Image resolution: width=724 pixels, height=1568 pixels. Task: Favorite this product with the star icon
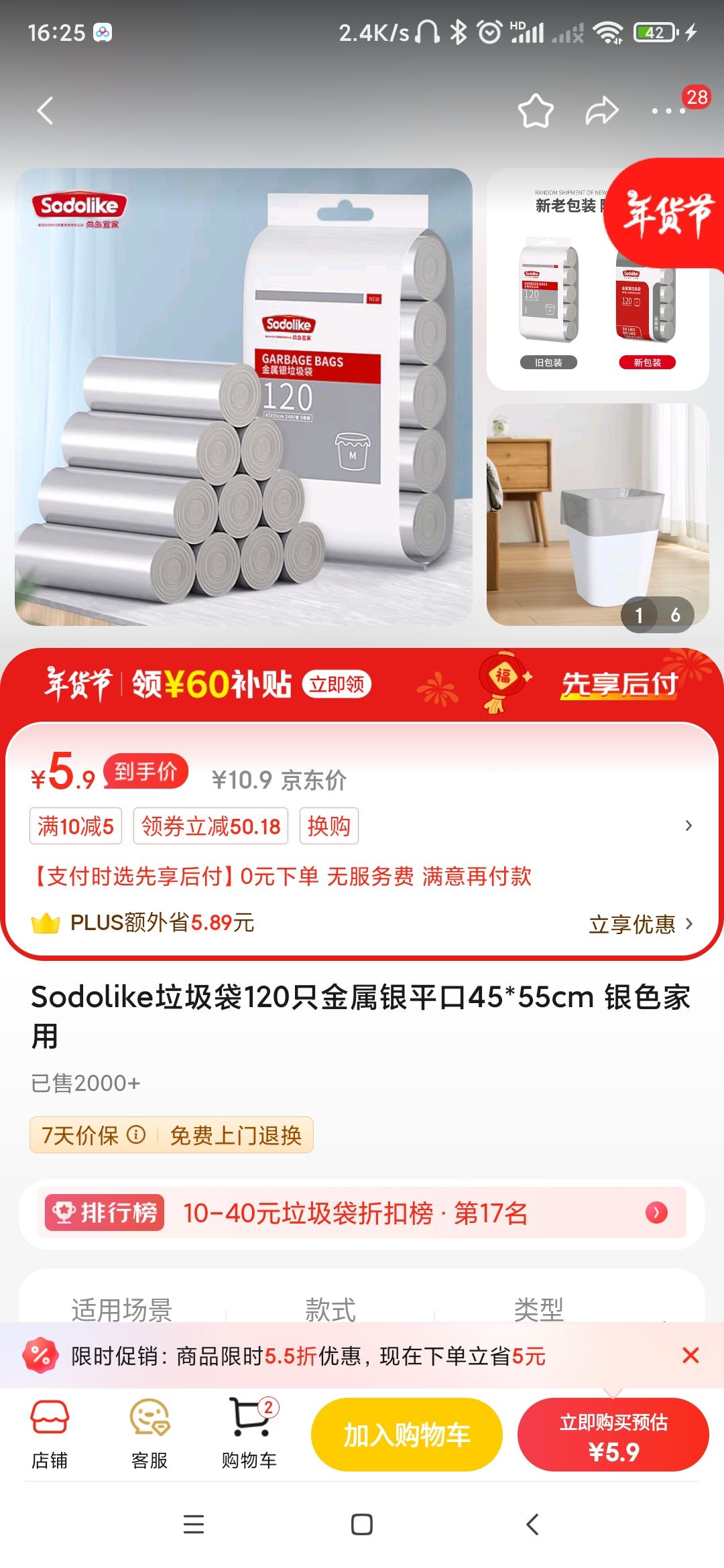536,111
